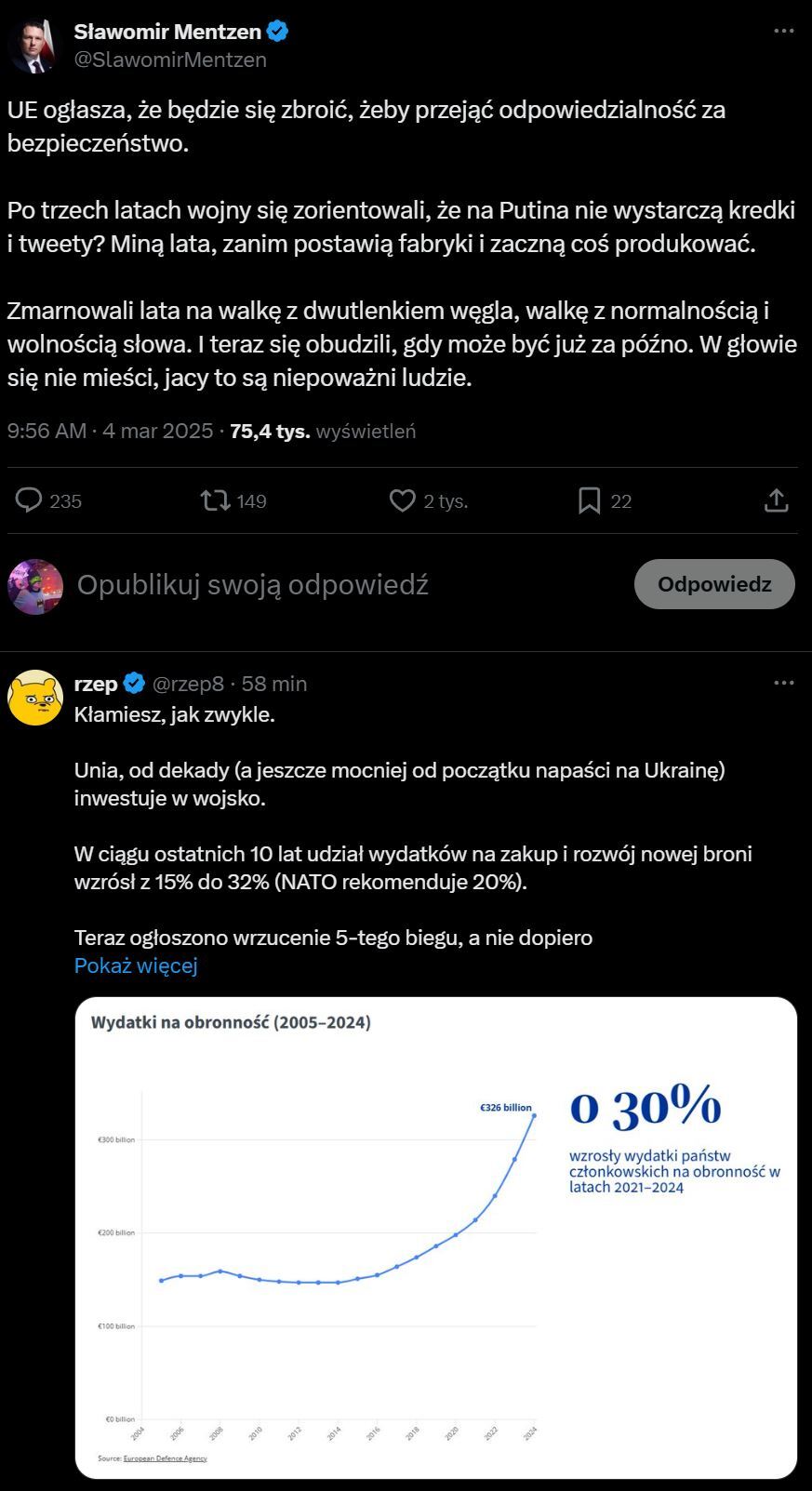
Task: Bookmark Sławomir Mentzen's post
Action: [589, 500]
